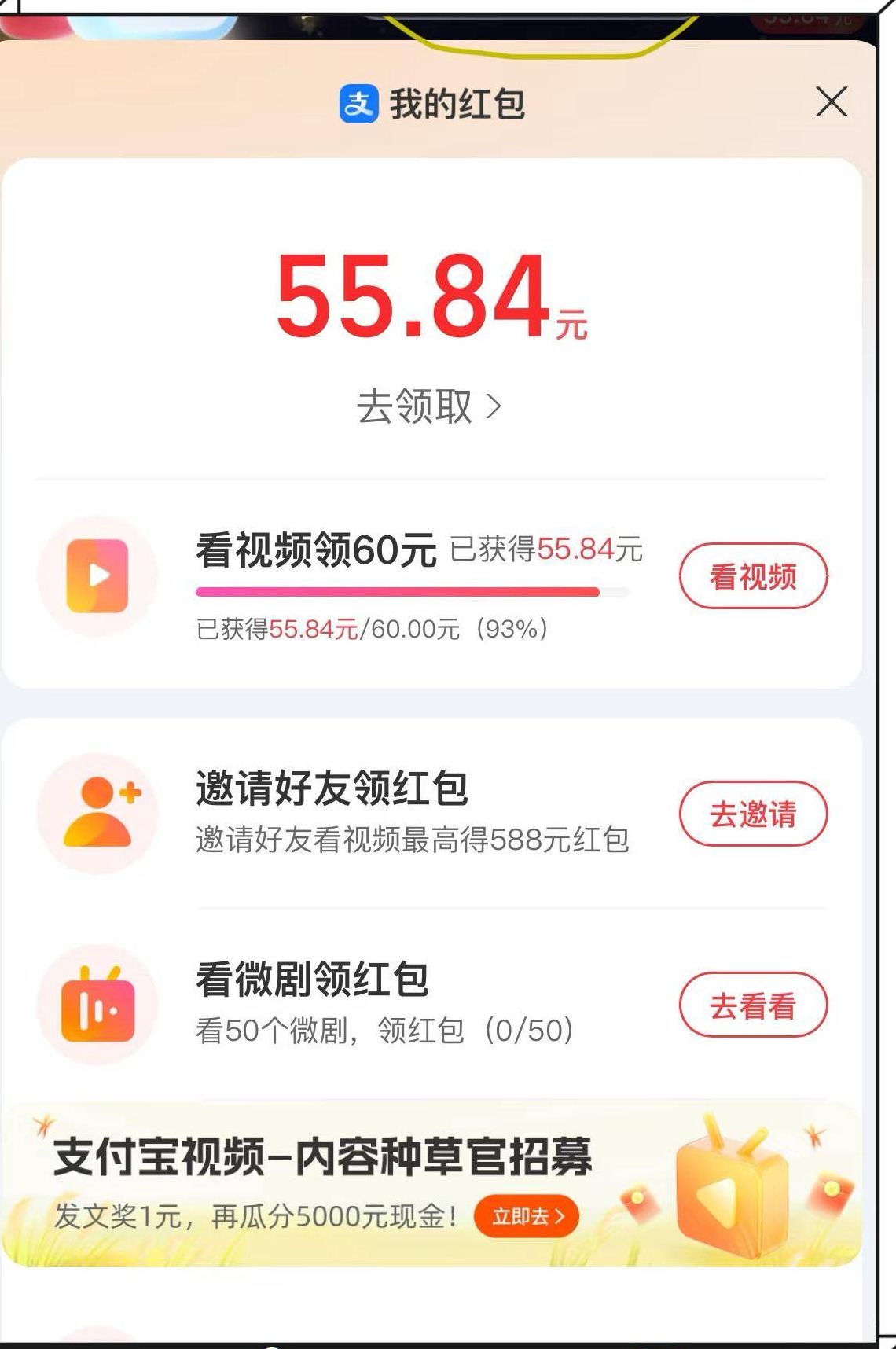The height and width of the screenshot is (1349, 896).
Task: Tap 去看看 for 看微剧领红包
Action: pyautogui.click(x=753, y=1005)
